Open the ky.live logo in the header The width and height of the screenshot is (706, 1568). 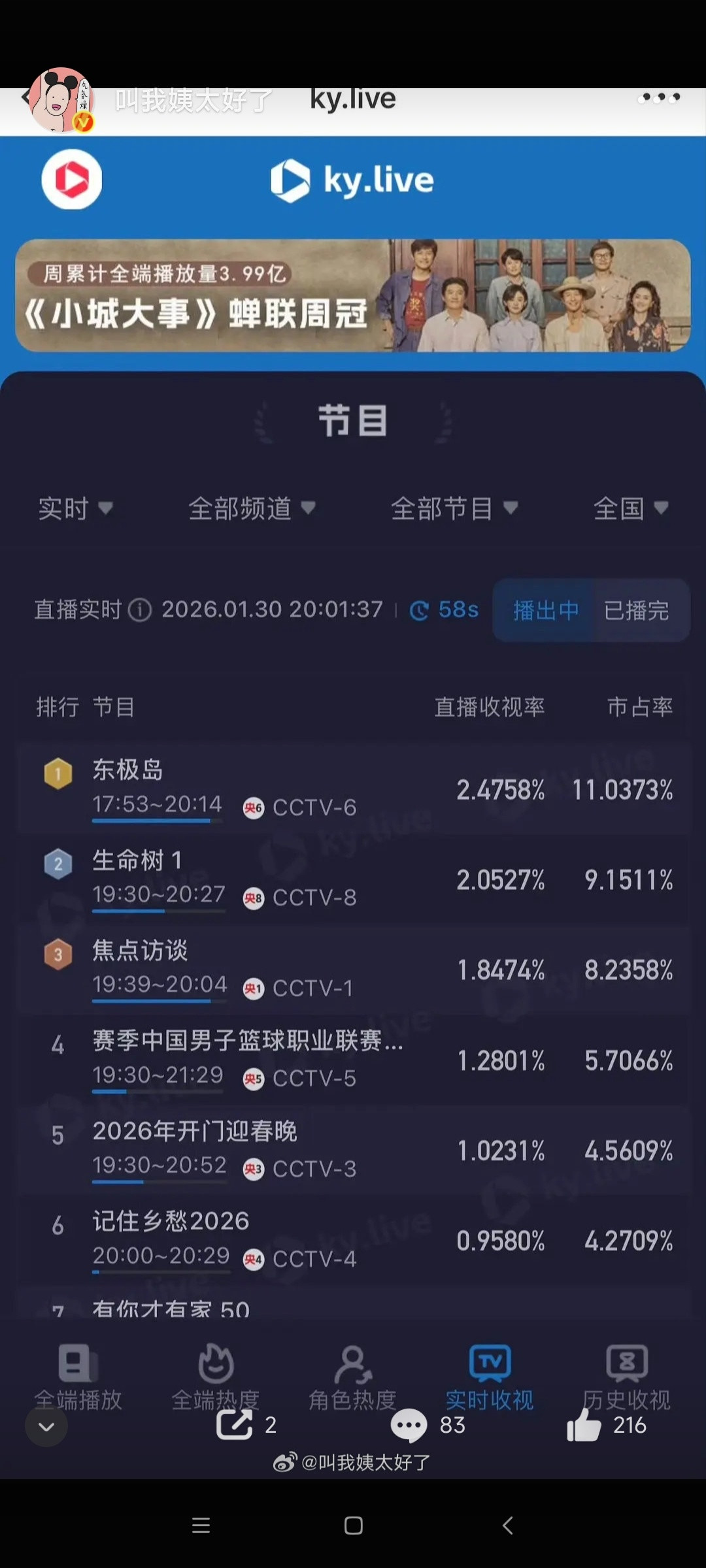click(x=353, y=180)
